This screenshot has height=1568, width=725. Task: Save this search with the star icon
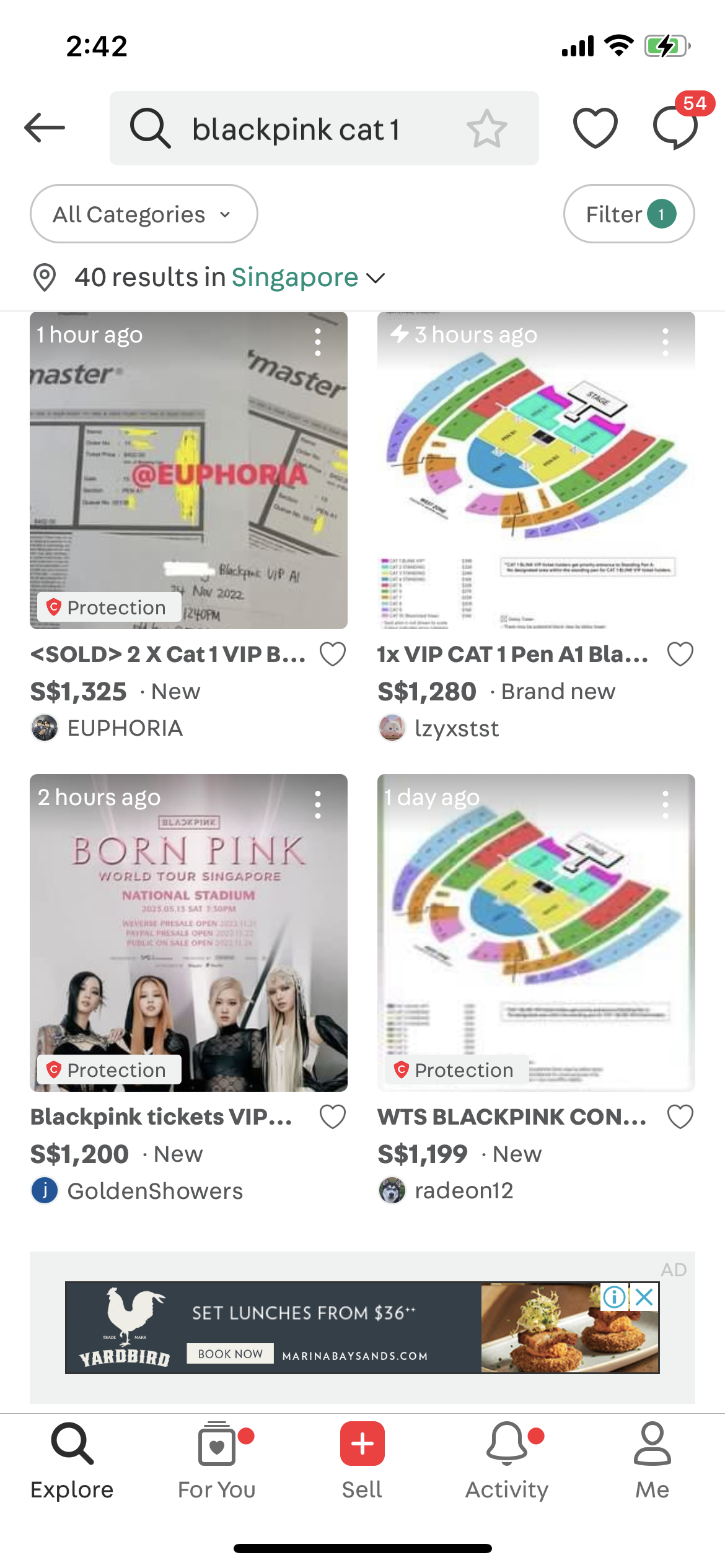[x=487, y=129]
